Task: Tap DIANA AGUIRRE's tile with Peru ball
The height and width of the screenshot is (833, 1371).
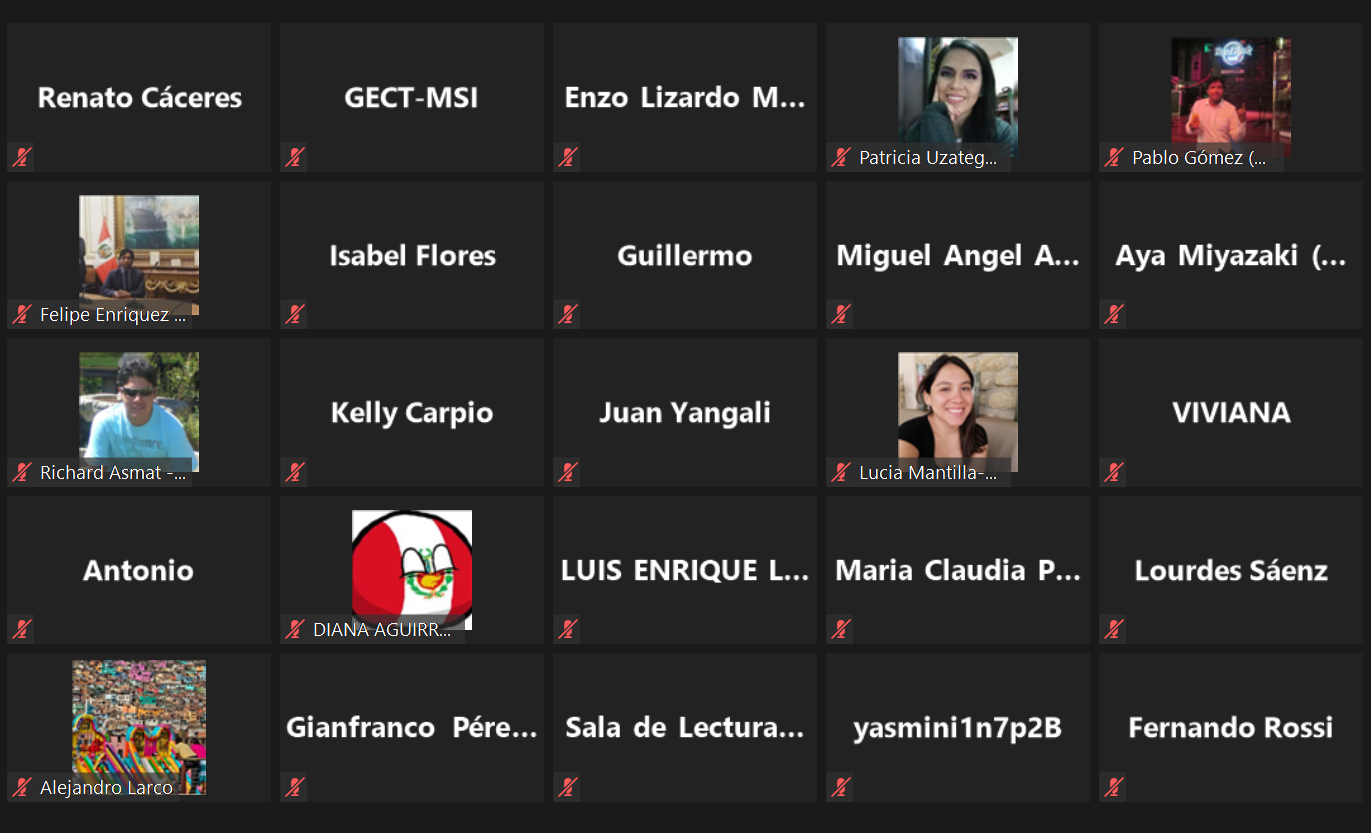Action: pos(411,570)
